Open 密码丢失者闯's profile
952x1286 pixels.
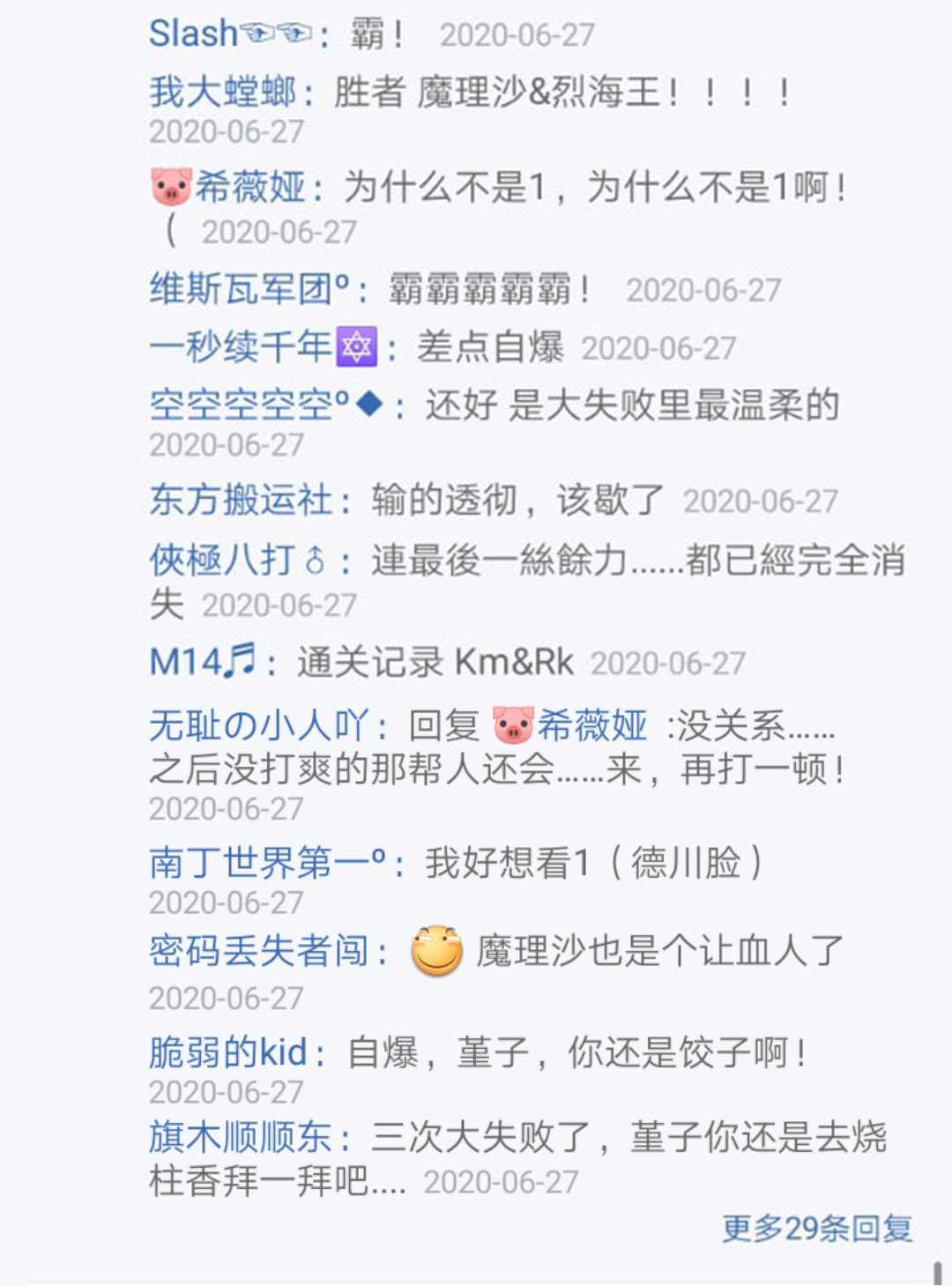point(258,951)
